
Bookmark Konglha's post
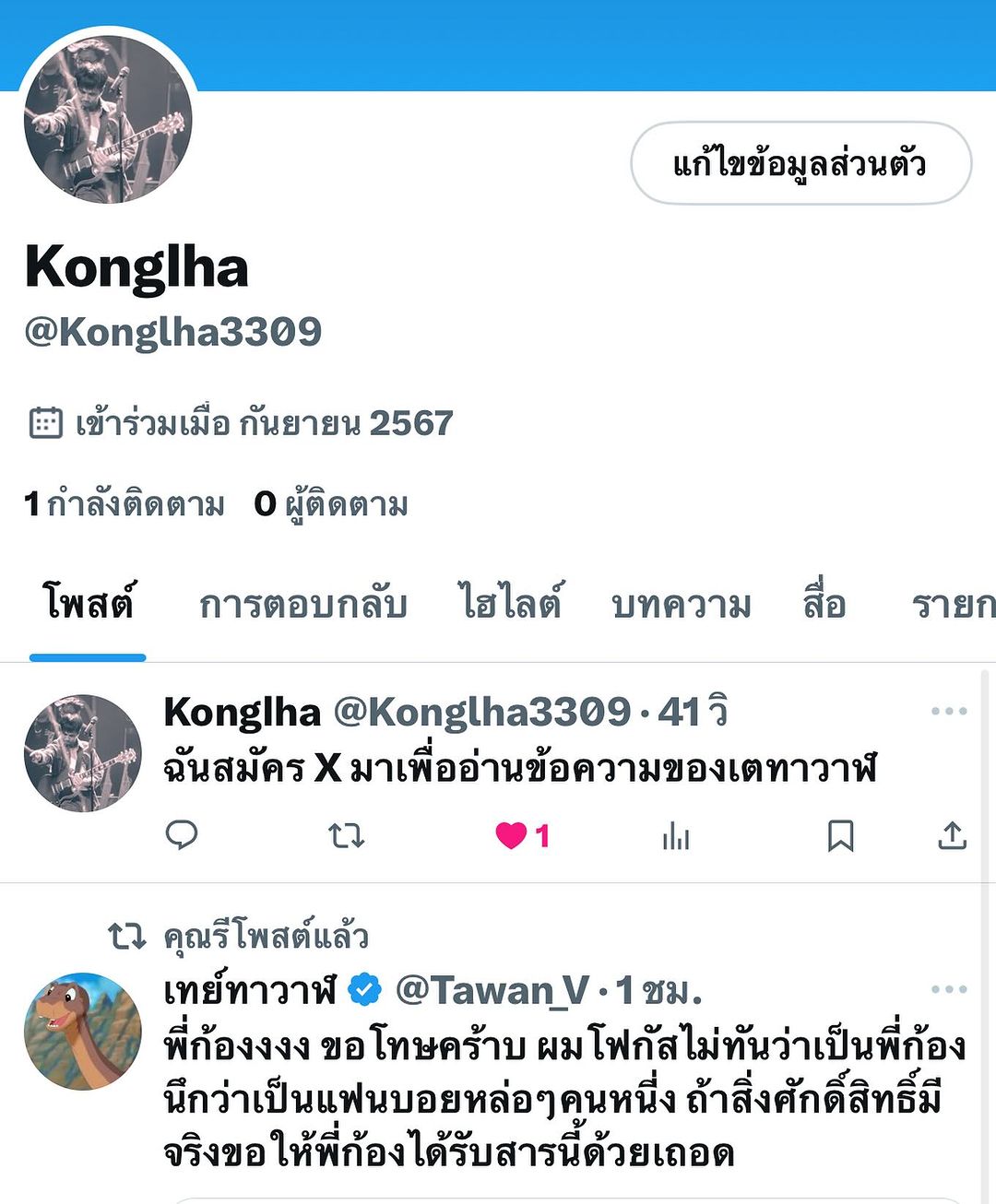click(840, 835)
